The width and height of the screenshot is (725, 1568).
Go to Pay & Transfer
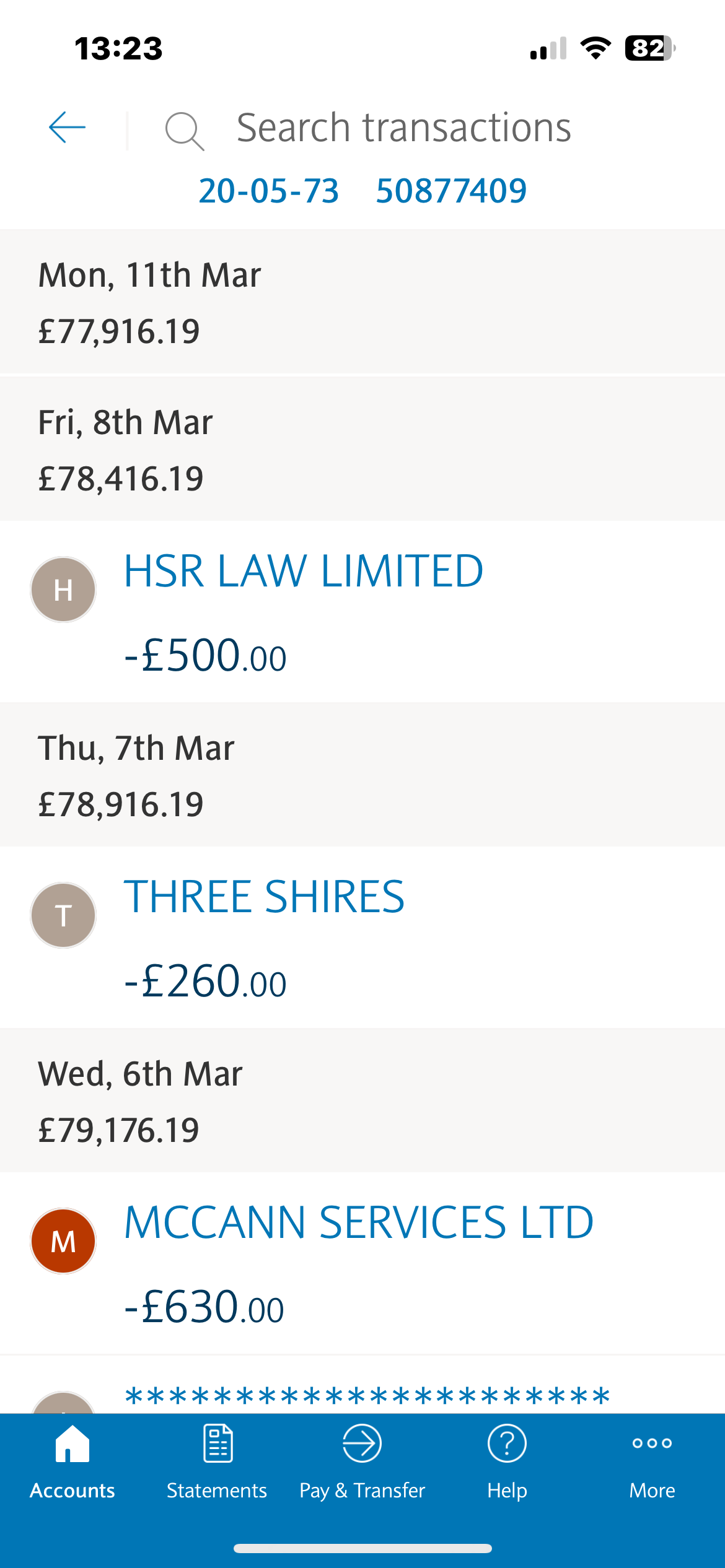tap(362, 1463)
